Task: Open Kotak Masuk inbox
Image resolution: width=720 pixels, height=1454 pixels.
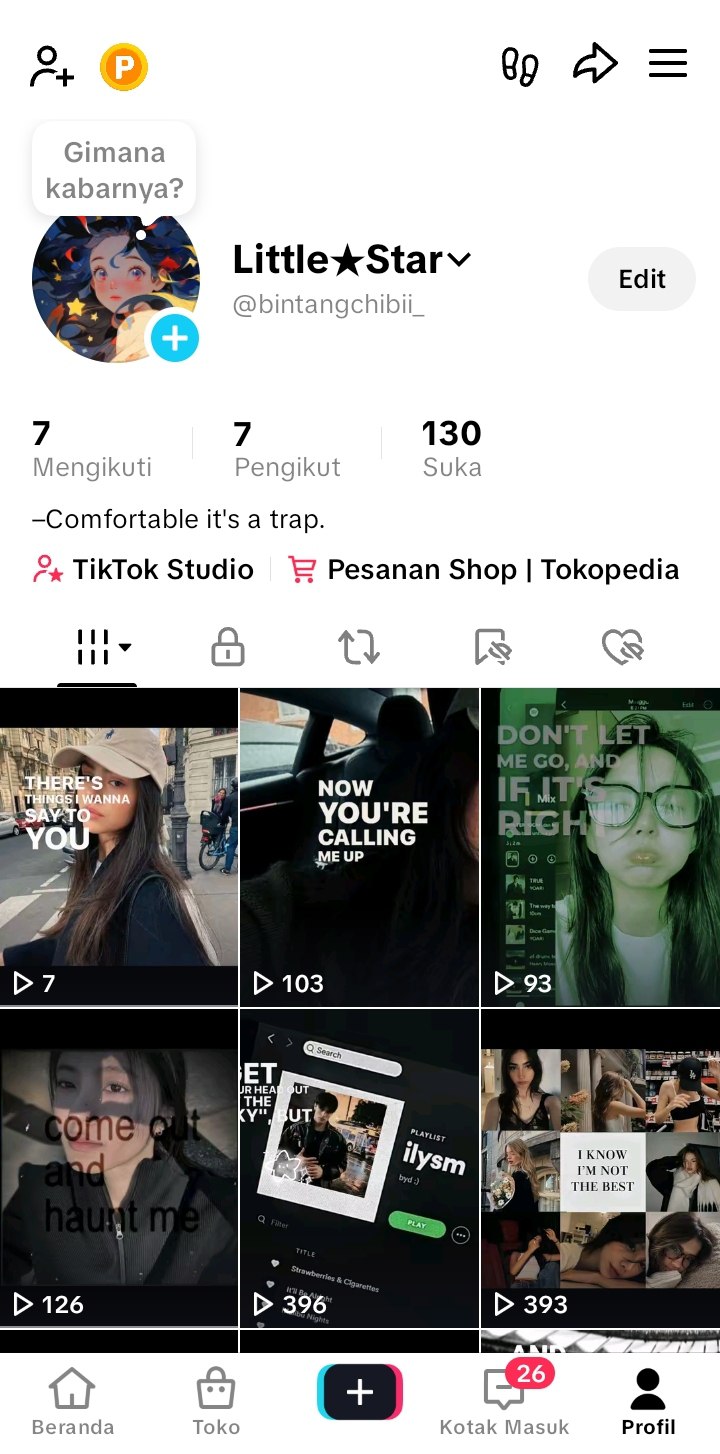Action: click(x=504, y=1402)
